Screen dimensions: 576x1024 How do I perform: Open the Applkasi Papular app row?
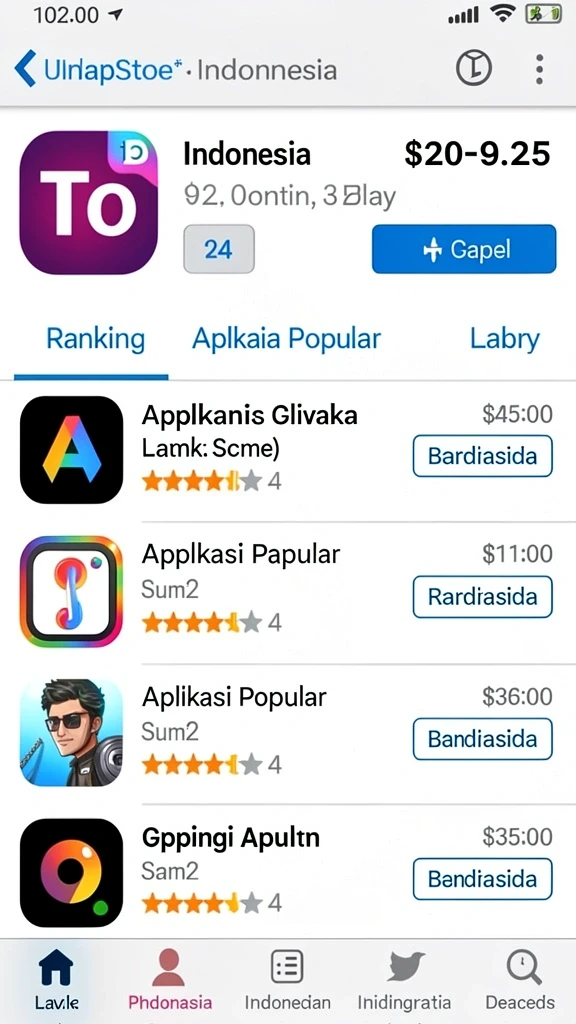[x=288, y=592]
